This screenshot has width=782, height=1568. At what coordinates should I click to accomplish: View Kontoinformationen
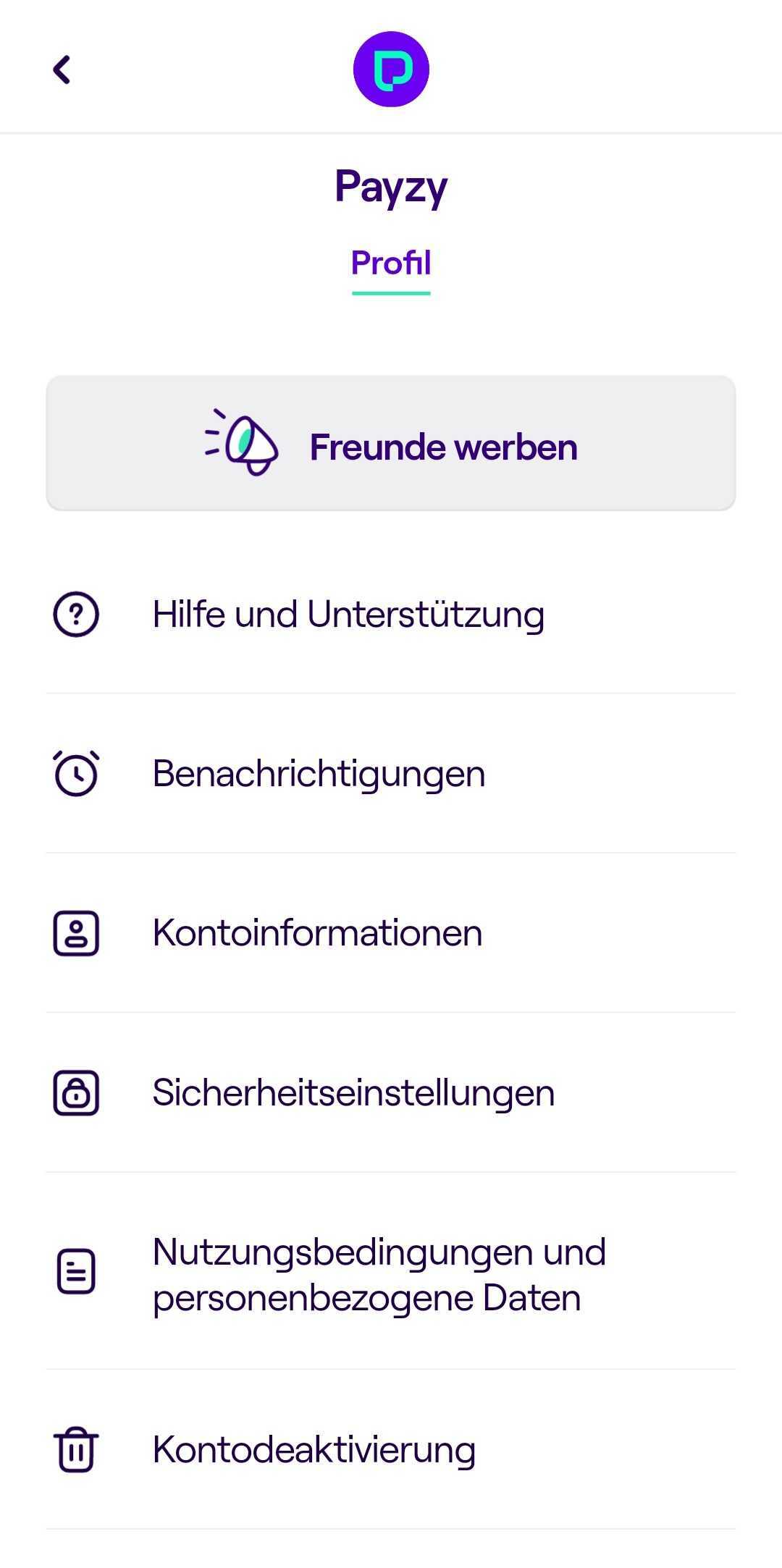(391, 932)
